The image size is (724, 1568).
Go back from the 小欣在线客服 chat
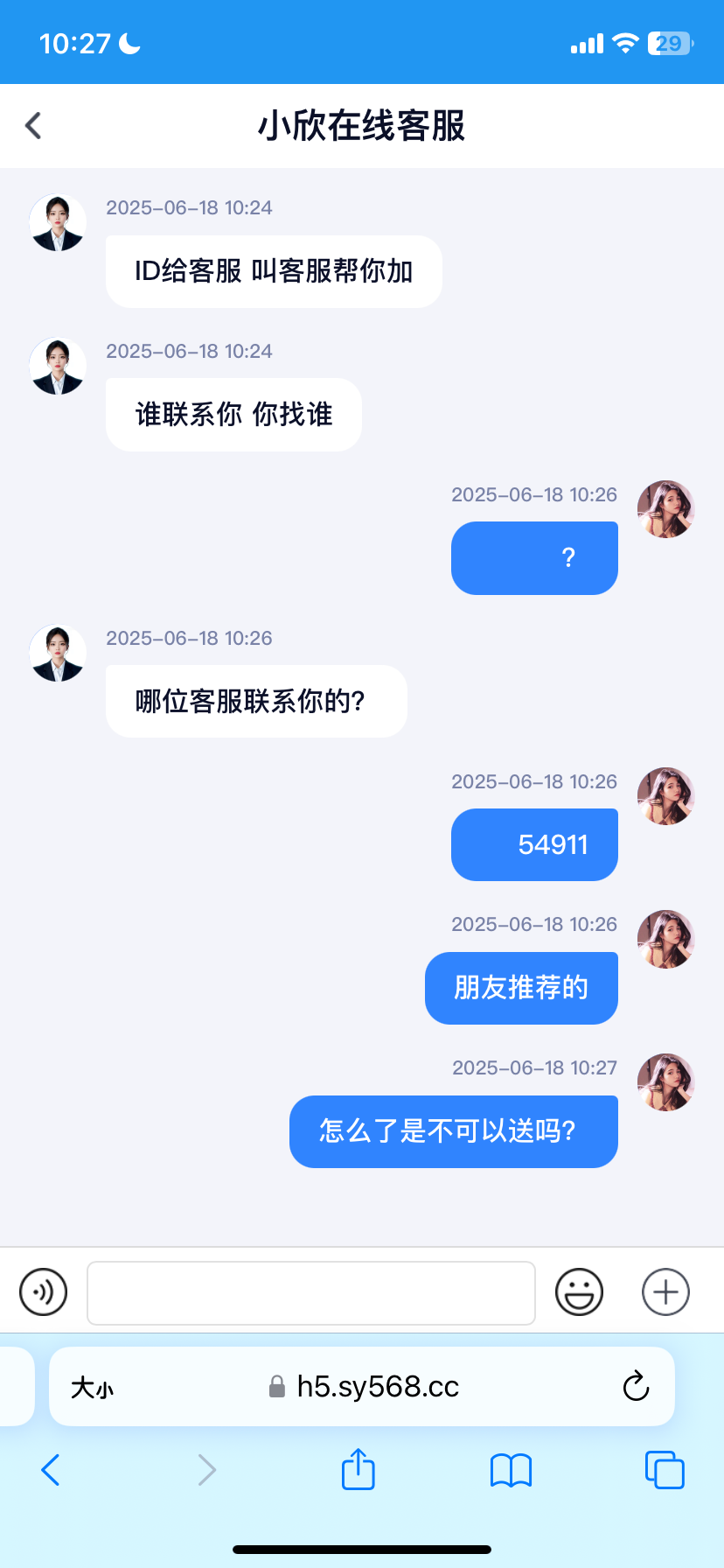point(33,125)
